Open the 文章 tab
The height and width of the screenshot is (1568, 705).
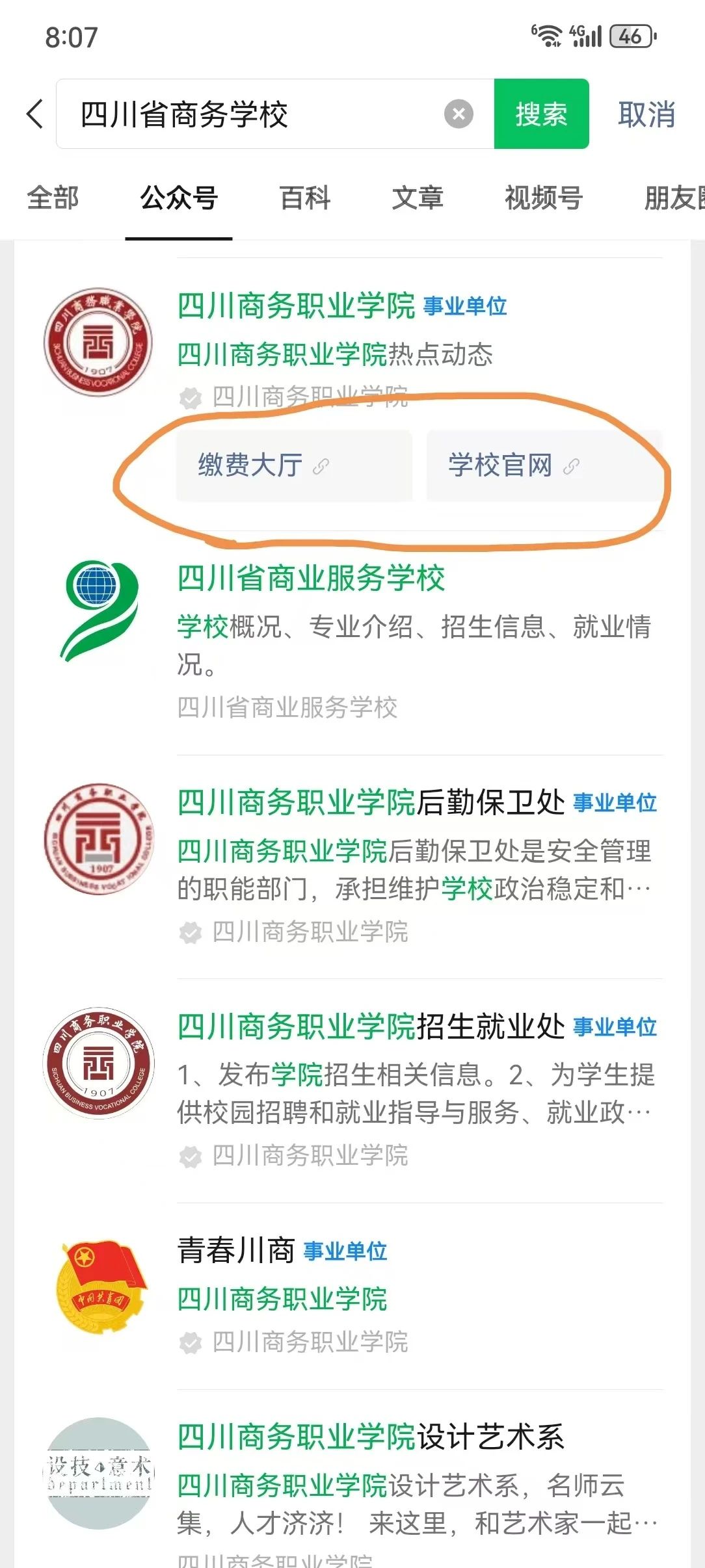tap(418, 198)
